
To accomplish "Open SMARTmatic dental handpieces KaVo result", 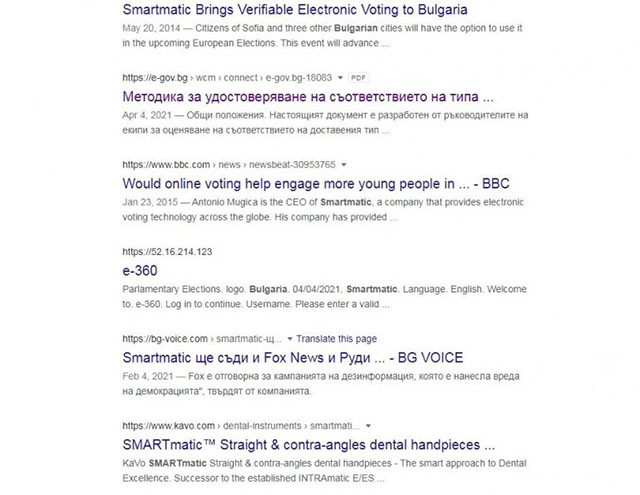I will (x=308, y=444).
